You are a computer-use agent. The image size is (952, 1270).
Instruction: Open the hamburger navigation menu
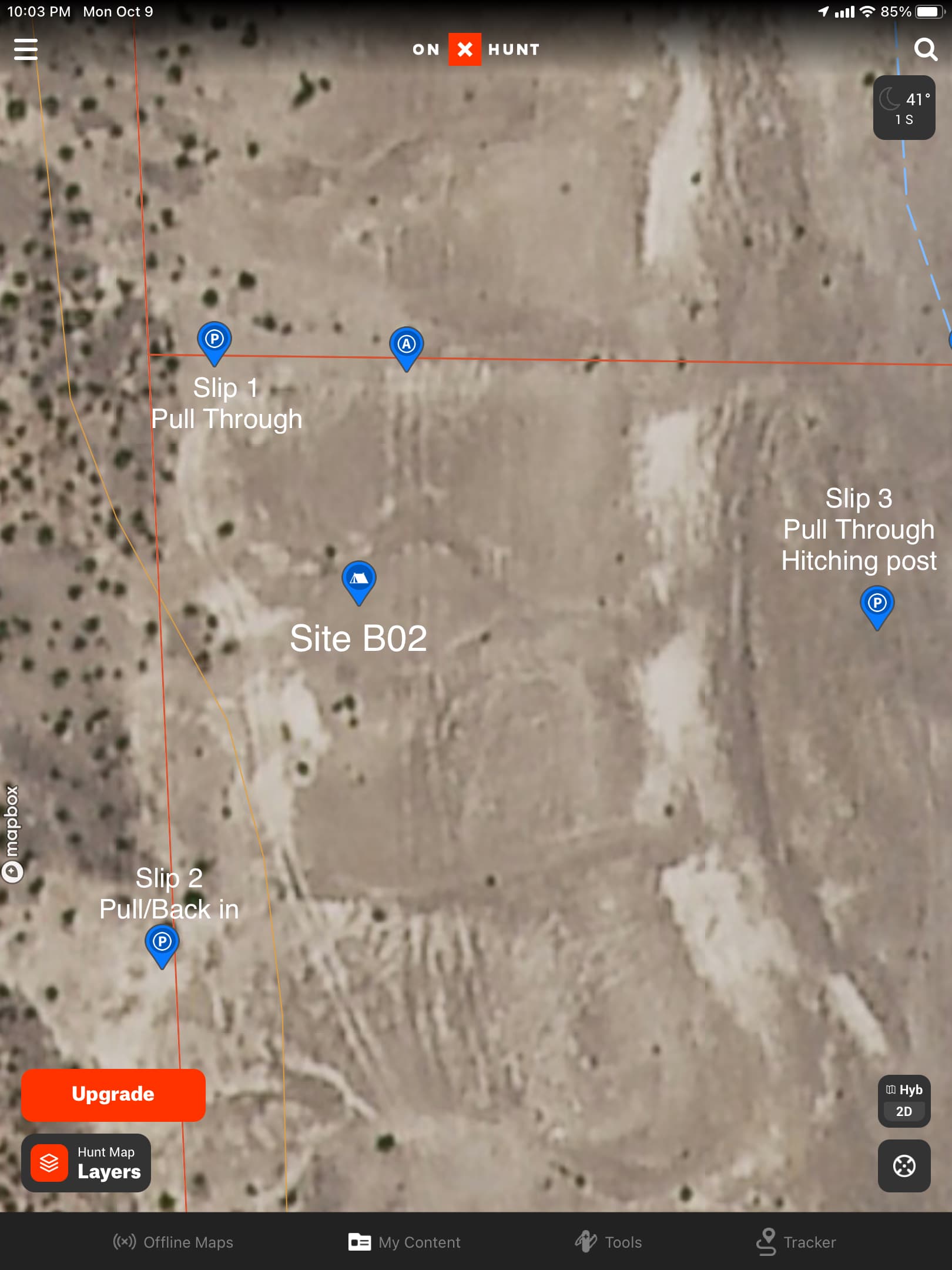click(x=27, y=49)
